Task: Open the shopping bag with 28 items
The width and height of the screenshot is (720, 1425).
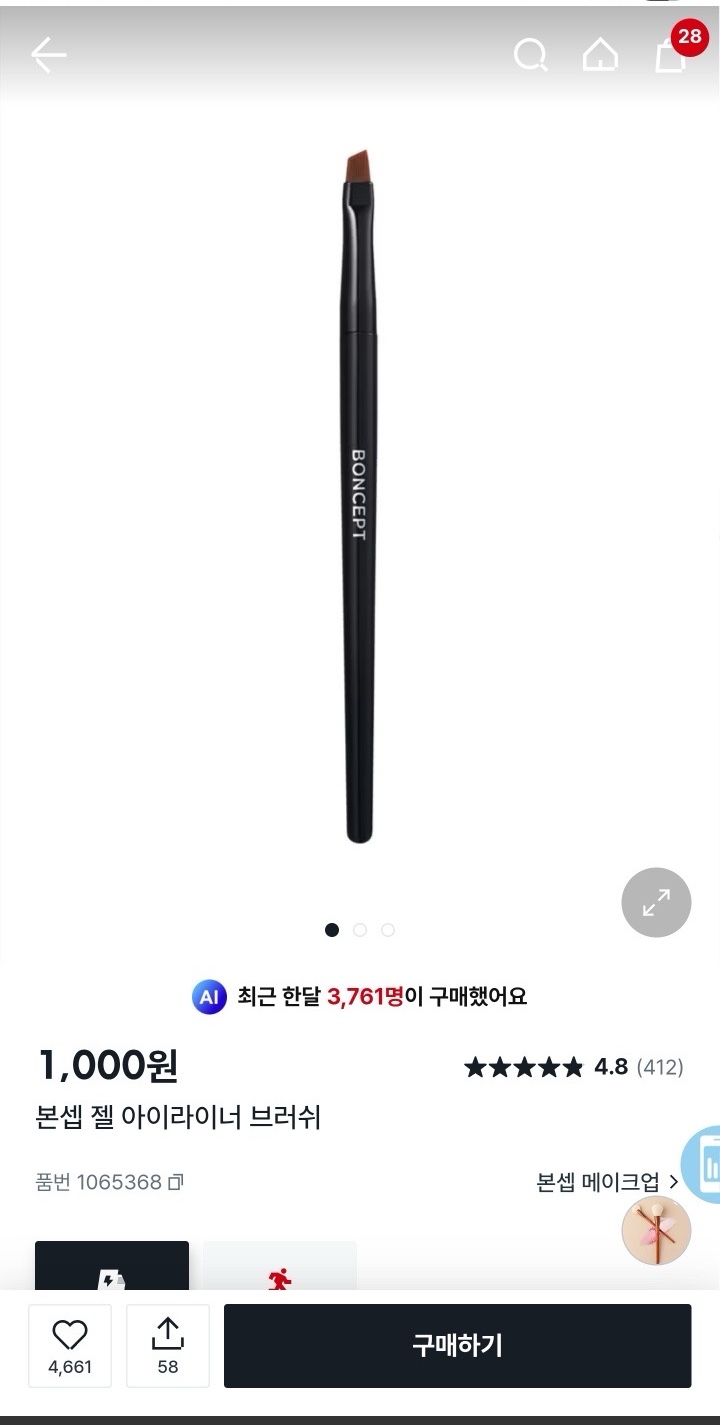Action: click(x=671, y=55)
